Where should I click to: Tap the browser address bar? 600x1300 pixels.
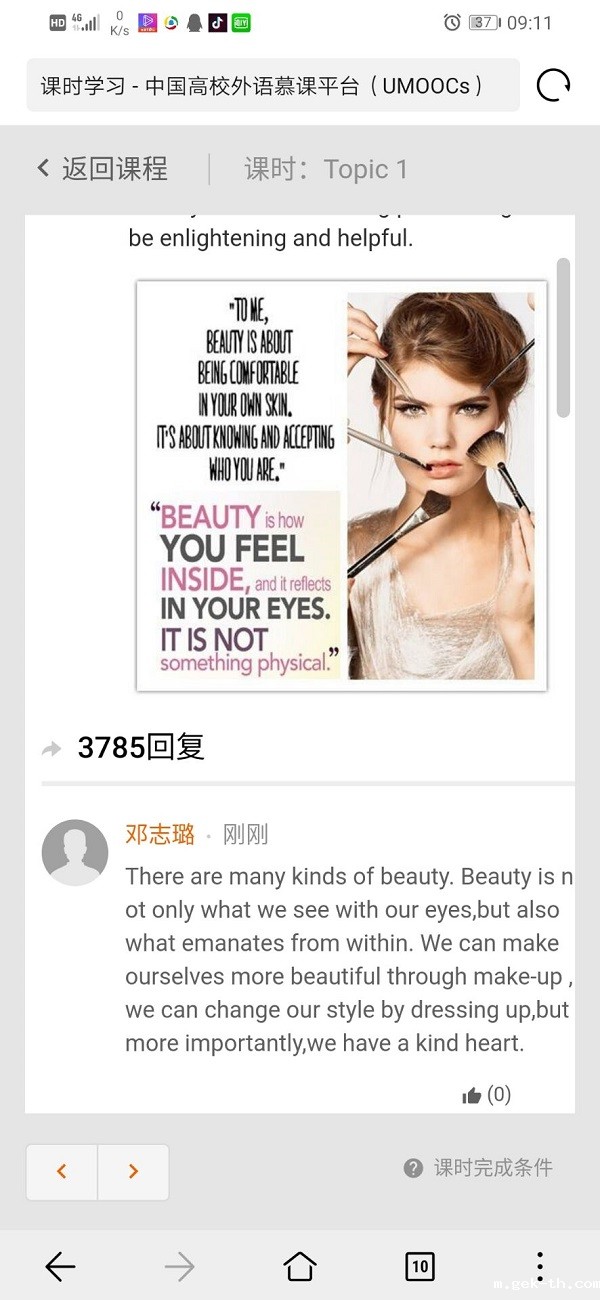click(x=272, y=86)
